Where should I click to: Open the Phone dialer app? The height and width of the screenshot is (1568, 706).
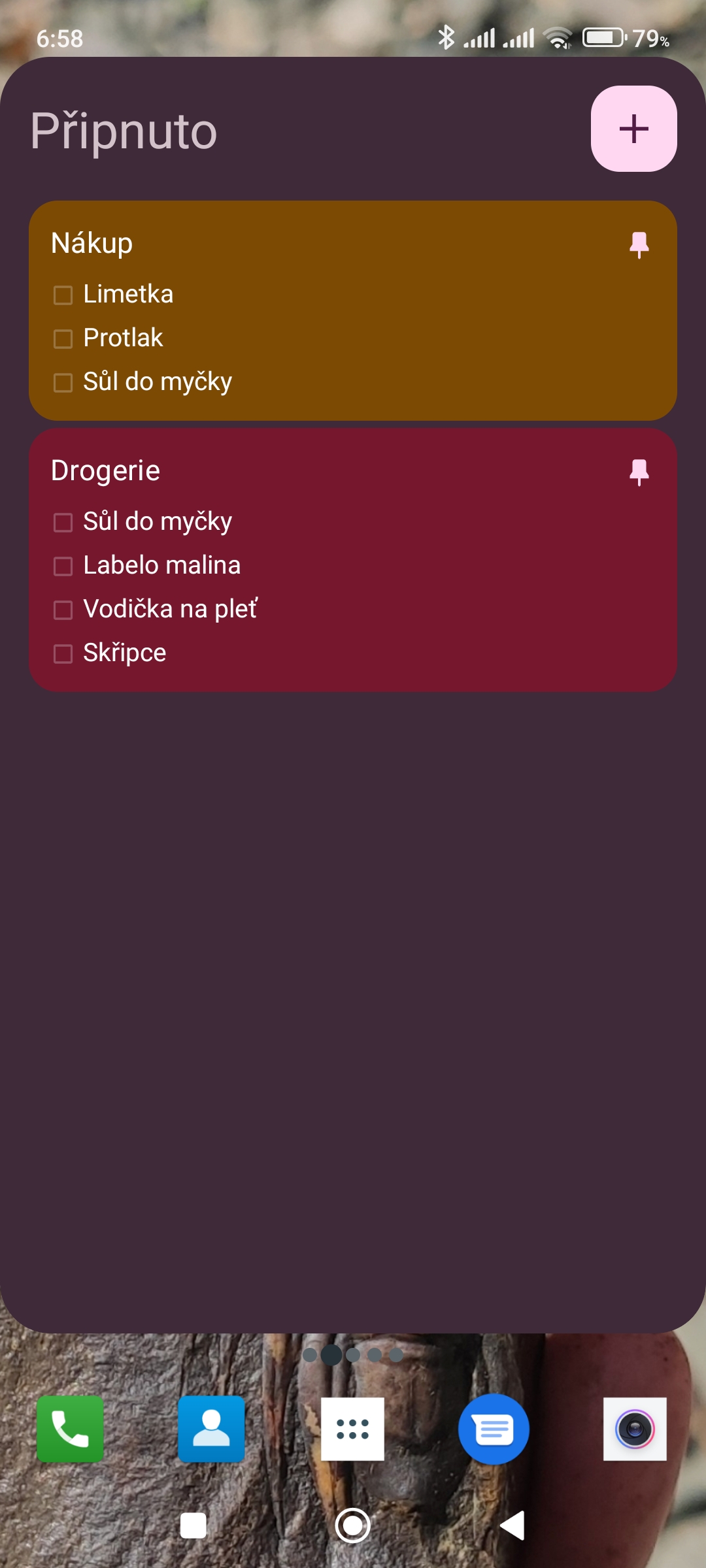pos(71,1429)
